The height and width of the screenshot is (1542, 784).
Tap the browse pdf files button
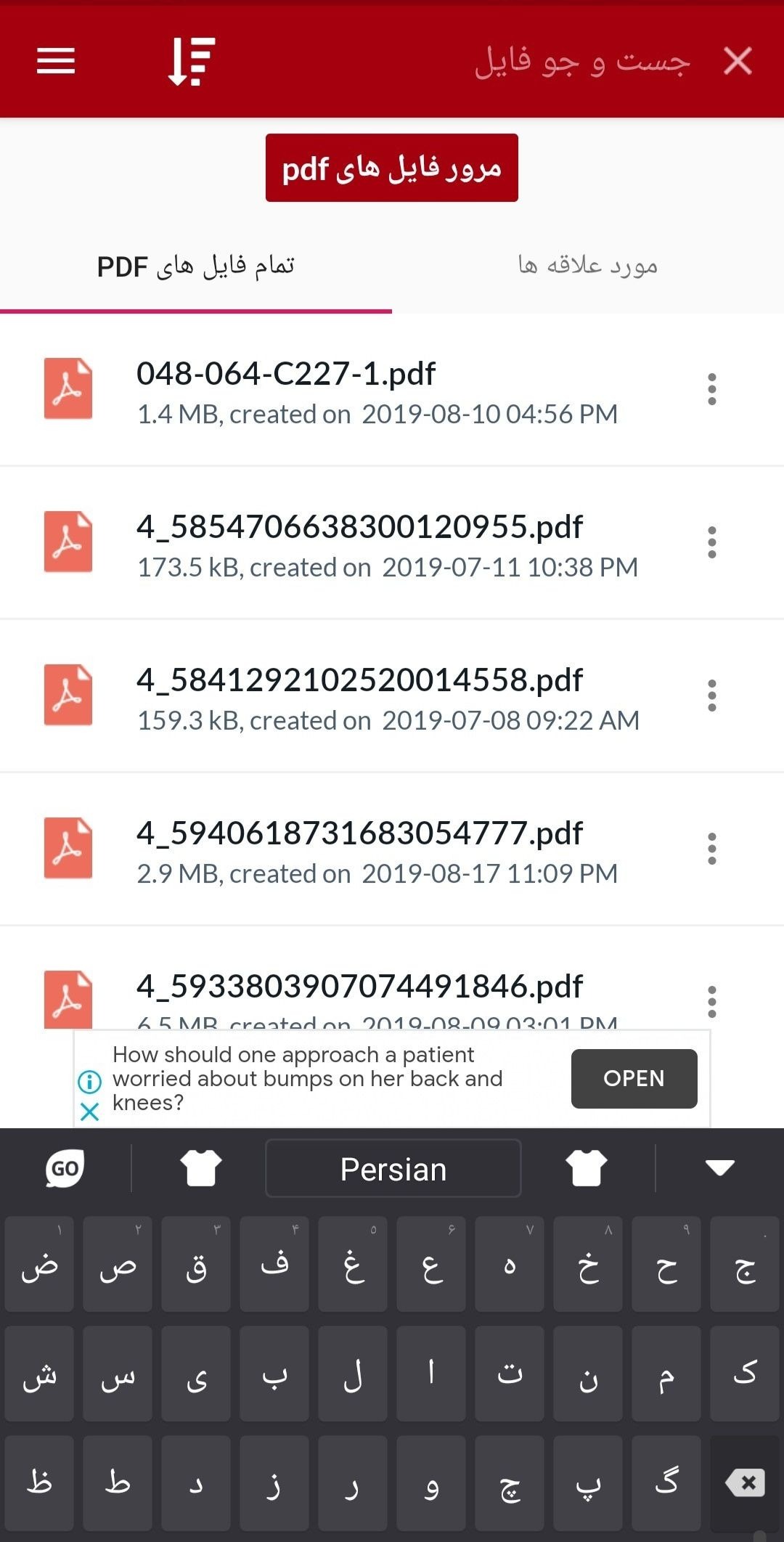[x=391, y=168]
